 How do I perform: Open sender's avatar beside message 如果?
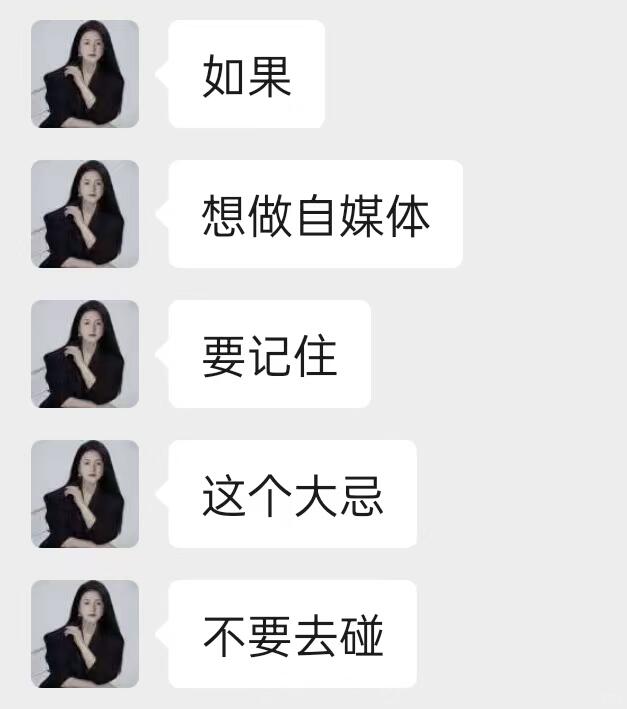[x=85, y=74]
